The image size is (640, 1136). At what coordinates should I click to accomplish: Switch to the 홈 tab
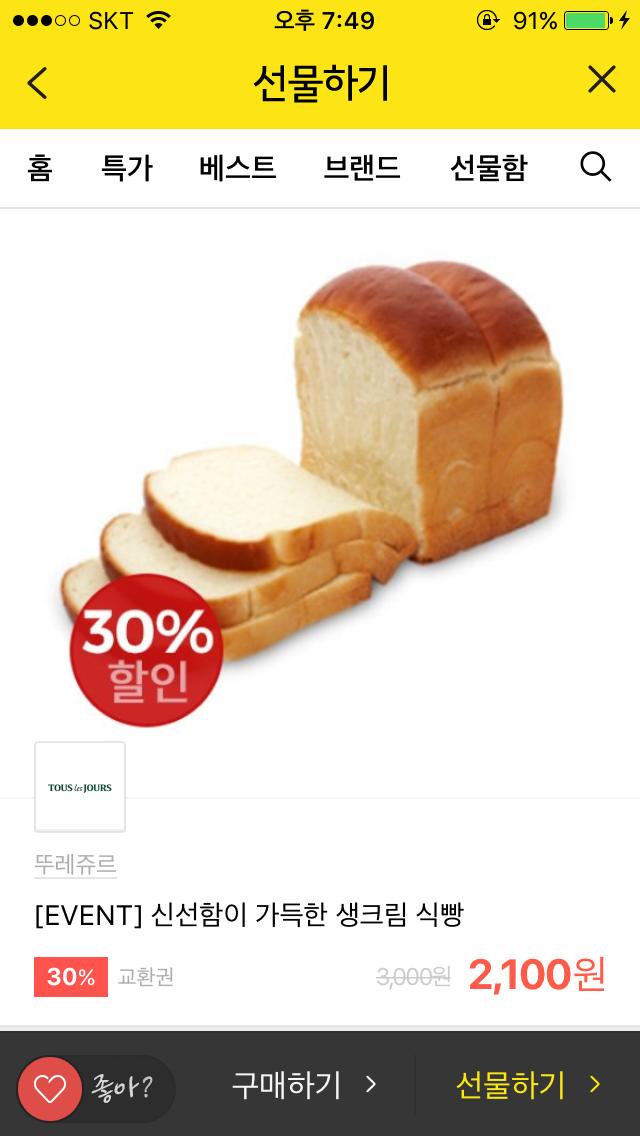[40, 168]
